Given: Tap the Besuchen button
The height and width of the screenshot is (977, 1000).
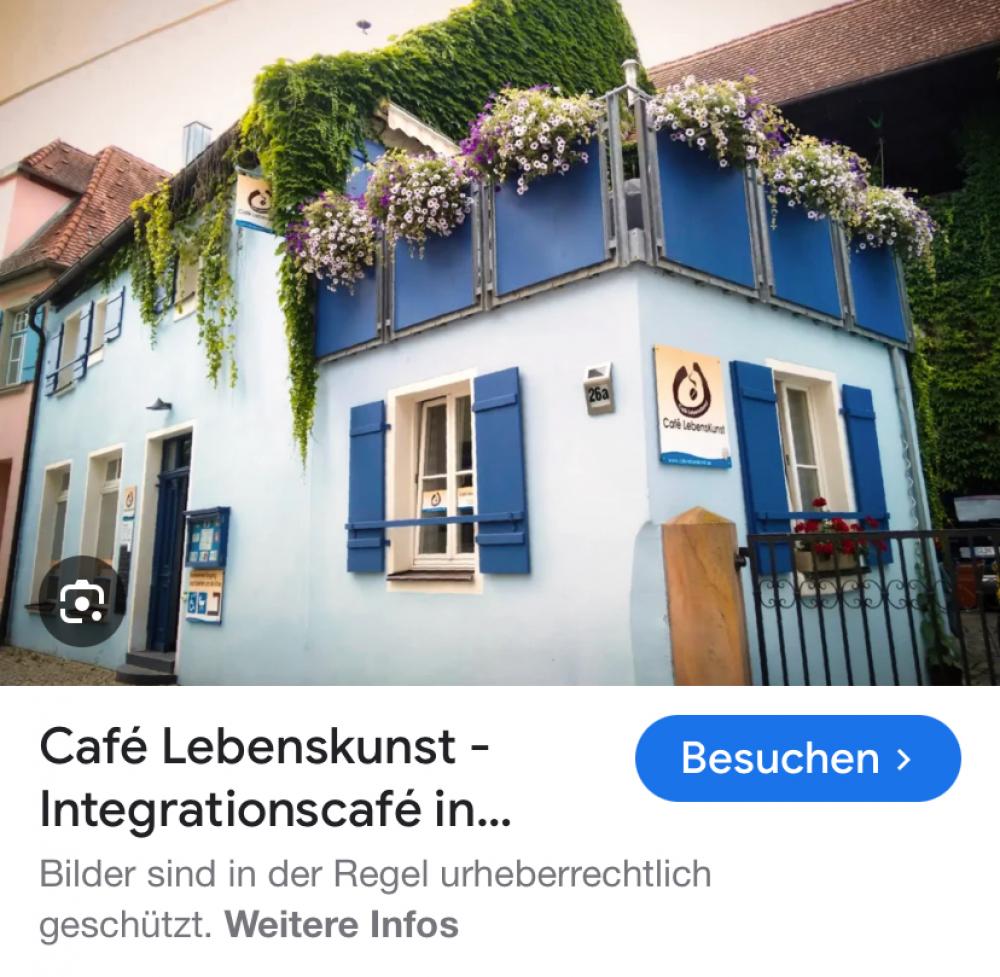Looking at the screenshot, I should click(x=797, y=759).
